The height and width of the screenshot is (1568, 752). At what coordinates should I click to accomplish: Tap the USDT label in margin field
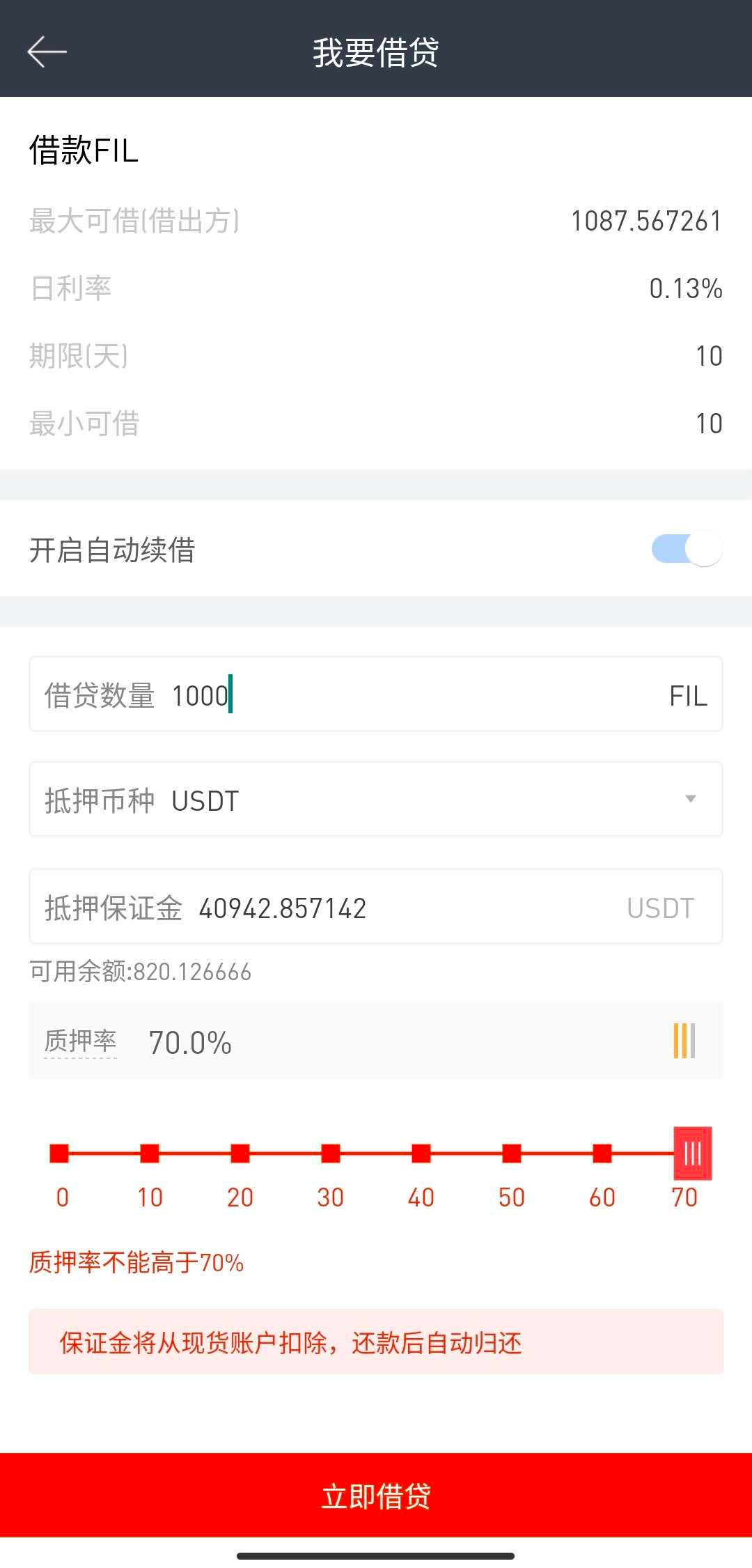click(x=660, y=907)
